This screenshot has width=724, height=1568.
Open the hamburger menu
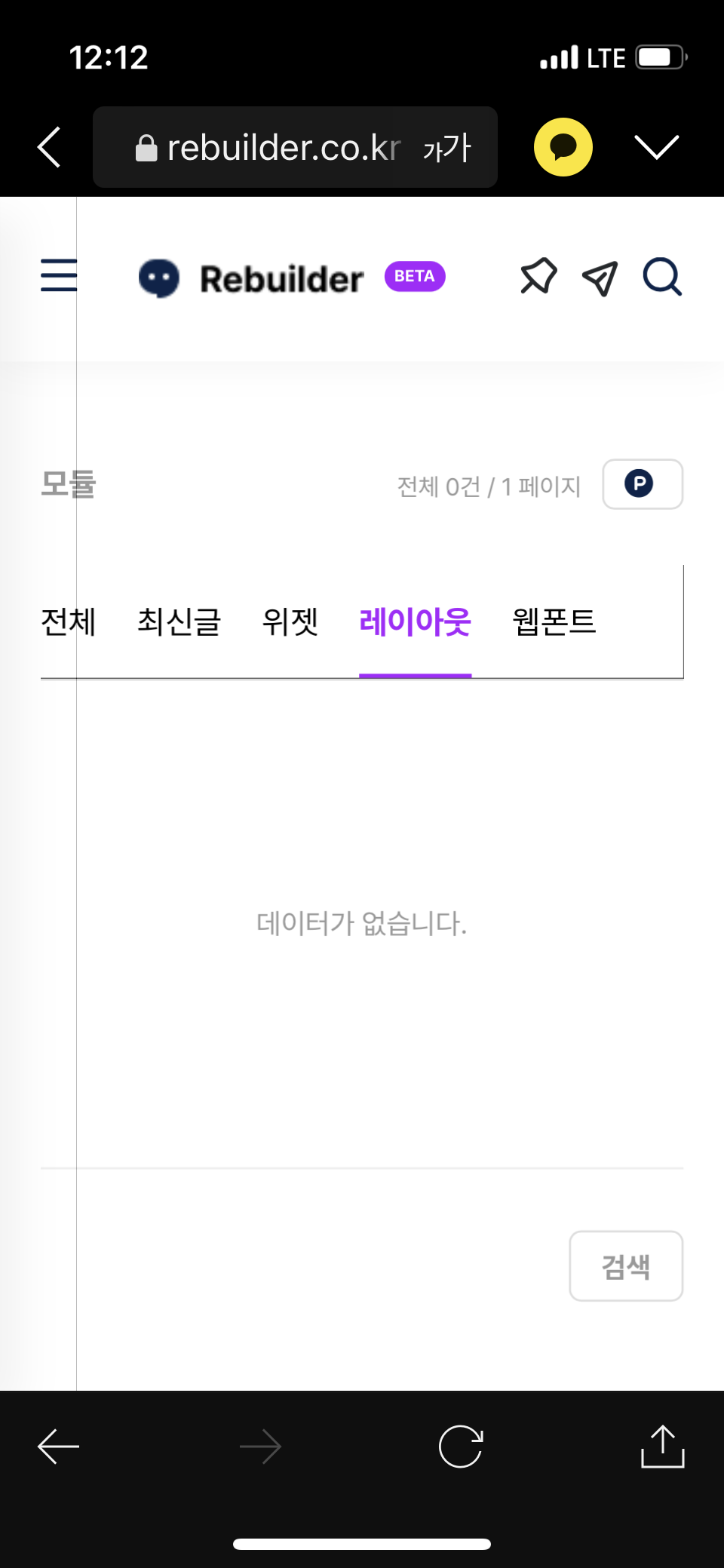pos(59,275)
